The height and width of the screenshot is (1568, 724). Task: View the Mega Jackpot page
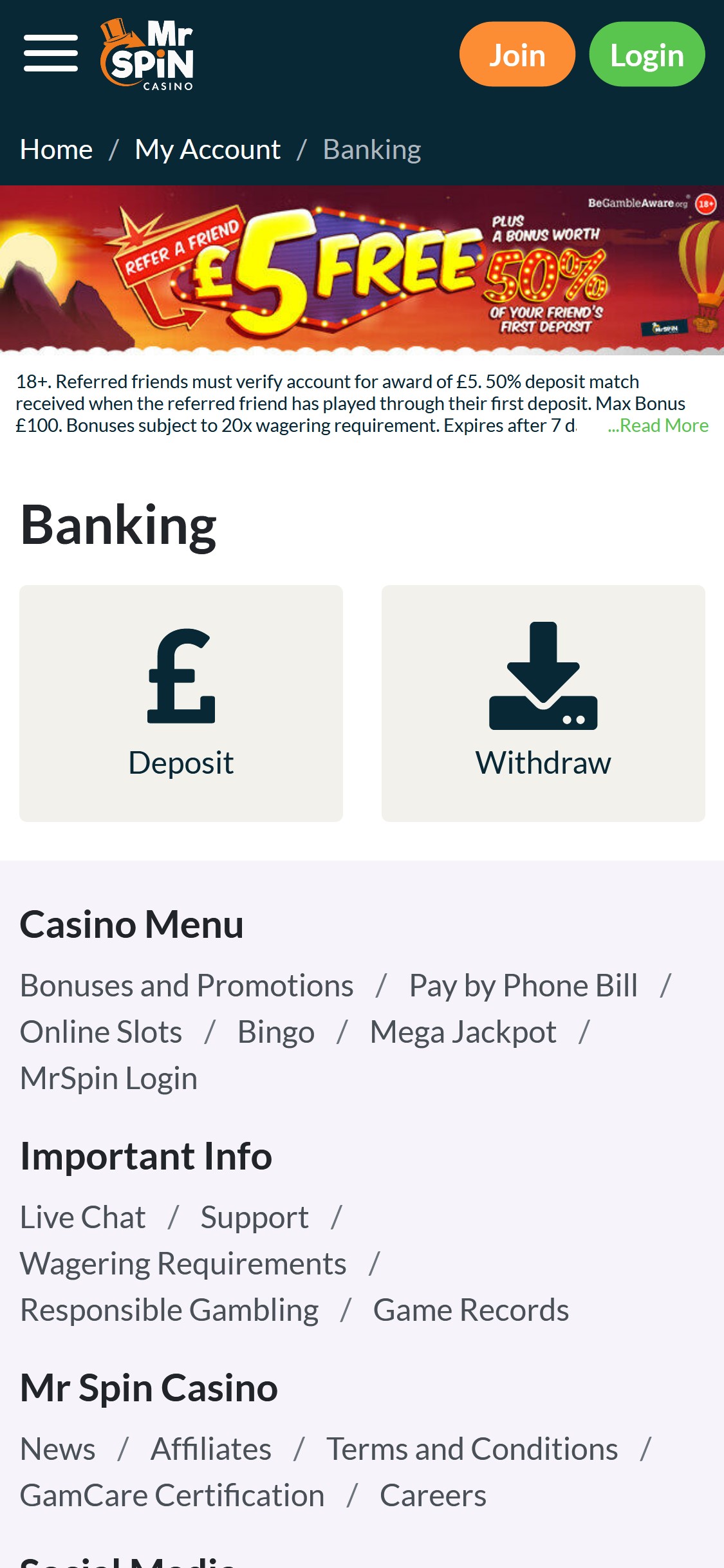click(x=463, y=1032)
